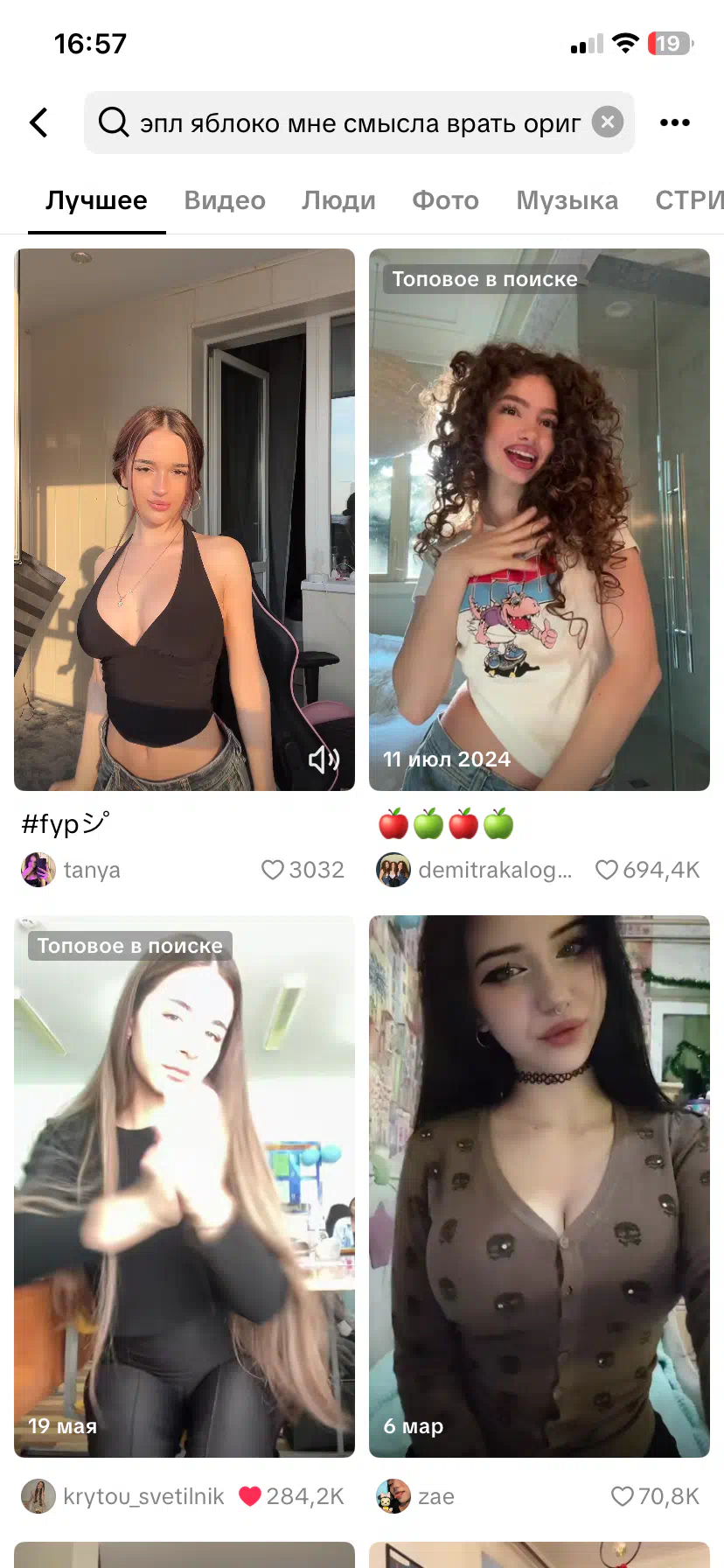Go back using the arrow
Viewport: 724px width, 1568px height.
coord(38,122)
